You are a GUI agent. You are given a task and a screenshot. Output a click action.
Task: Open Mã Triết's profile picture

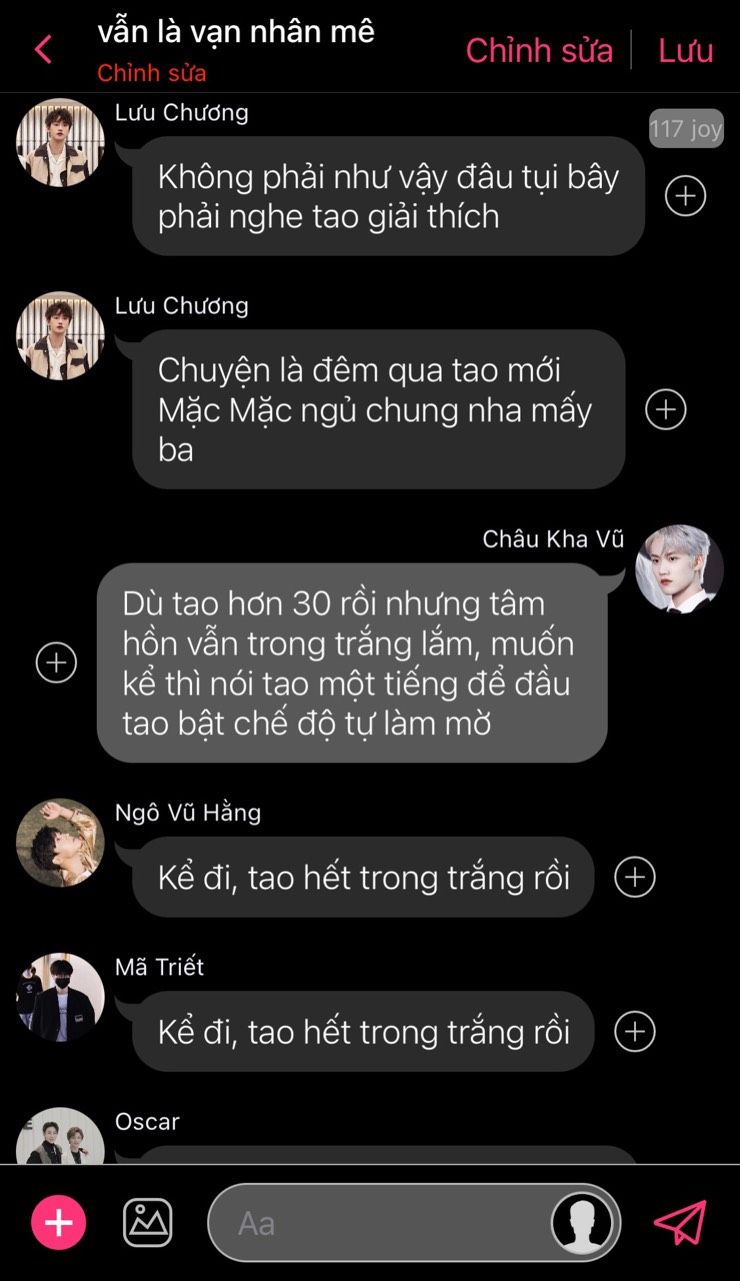[60, 997]
